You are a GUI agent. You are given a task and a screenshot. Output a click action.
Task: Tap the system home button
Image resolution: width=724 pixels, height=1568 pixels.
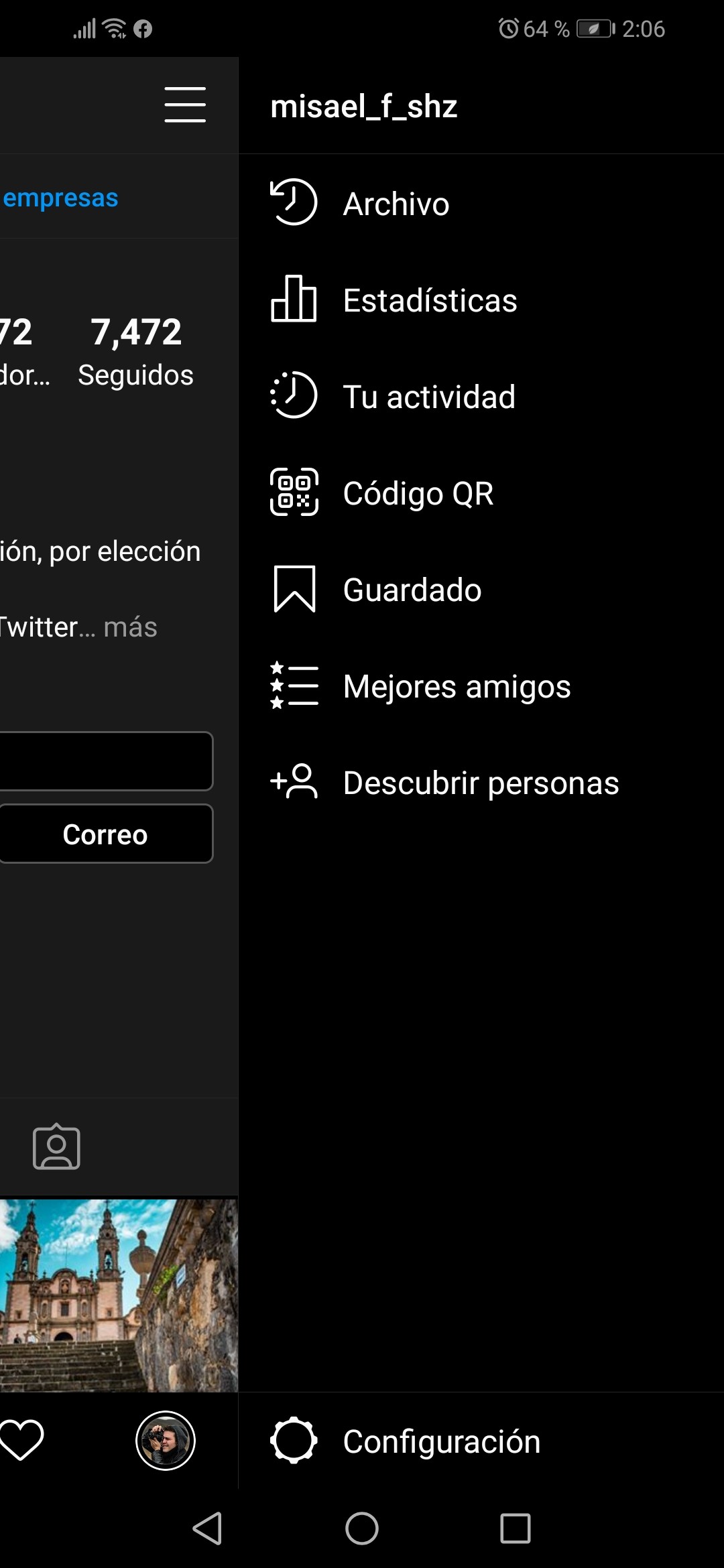[362, 1528]
